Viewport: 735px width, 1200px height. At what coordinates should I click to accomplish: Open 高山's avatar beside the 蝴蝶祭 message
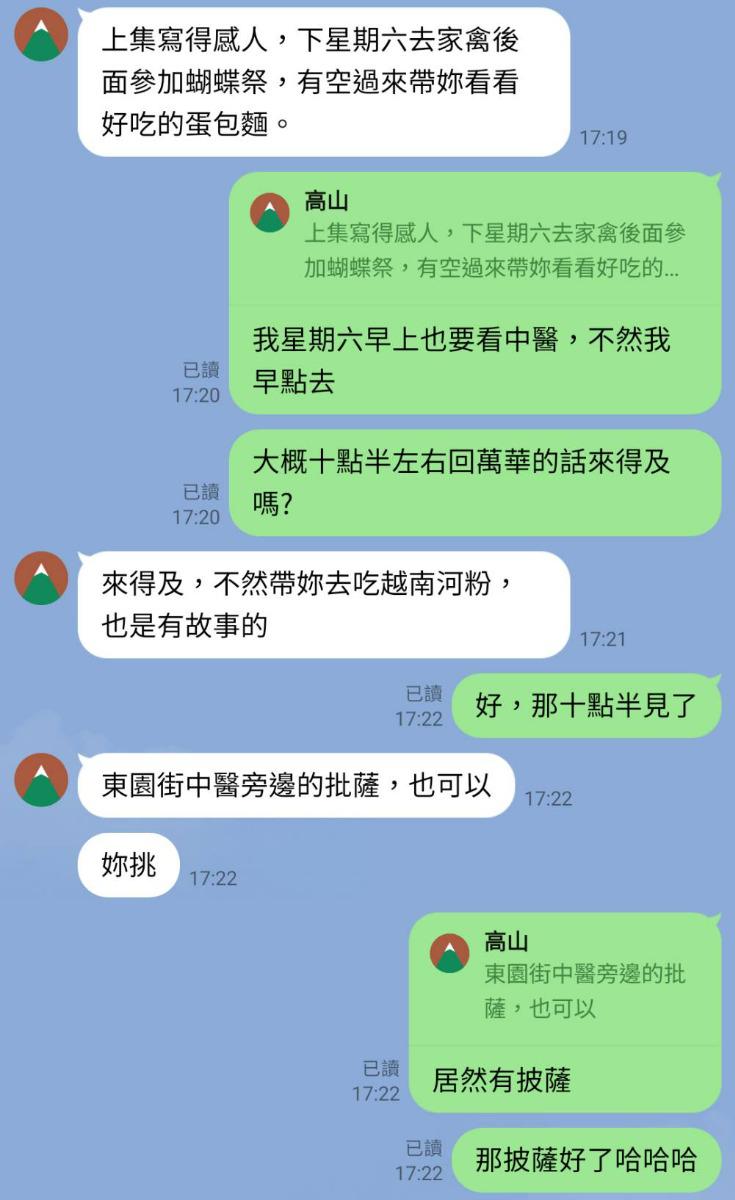coord(41,34)
